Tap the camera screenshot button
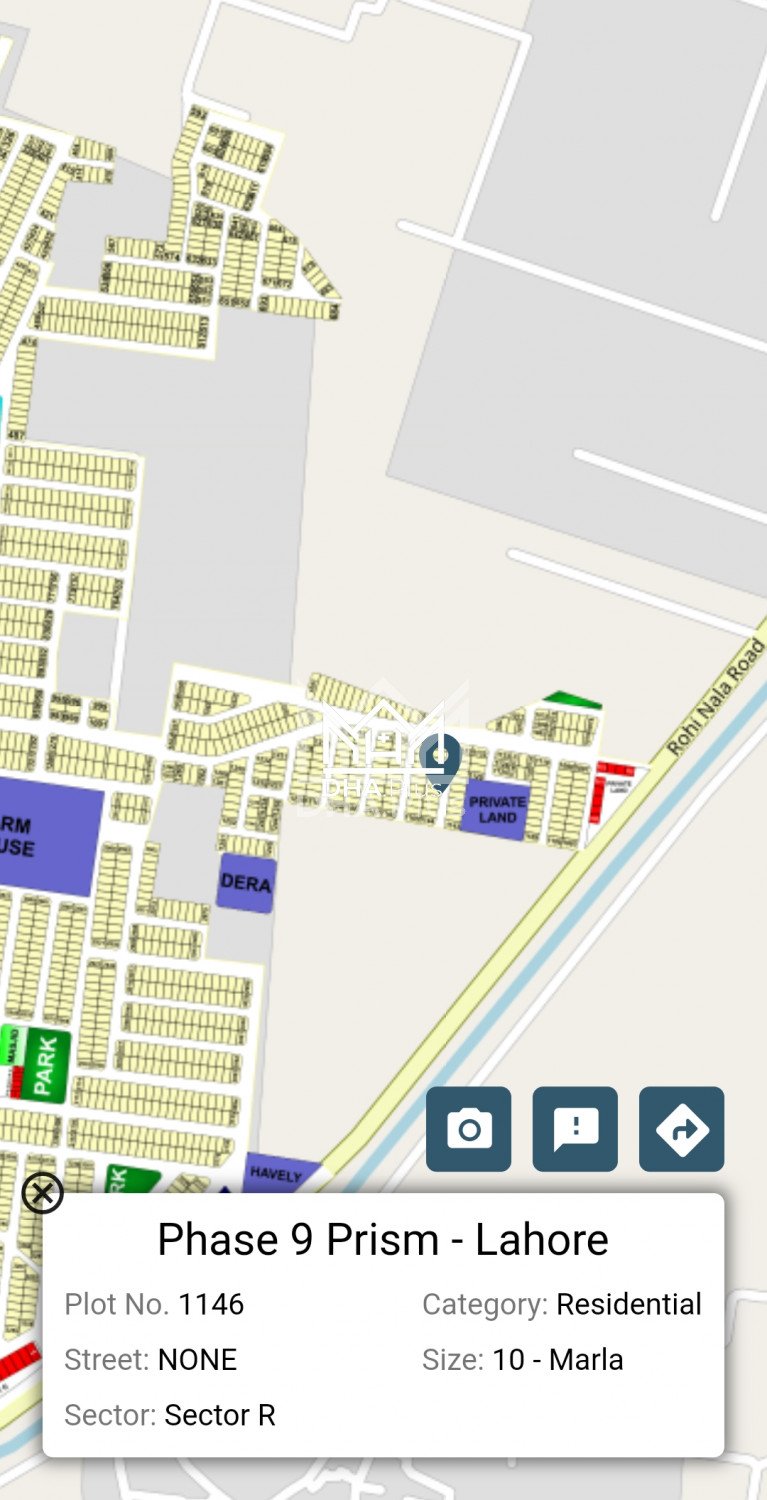The image size is (767, 1500). point(468,1129)
